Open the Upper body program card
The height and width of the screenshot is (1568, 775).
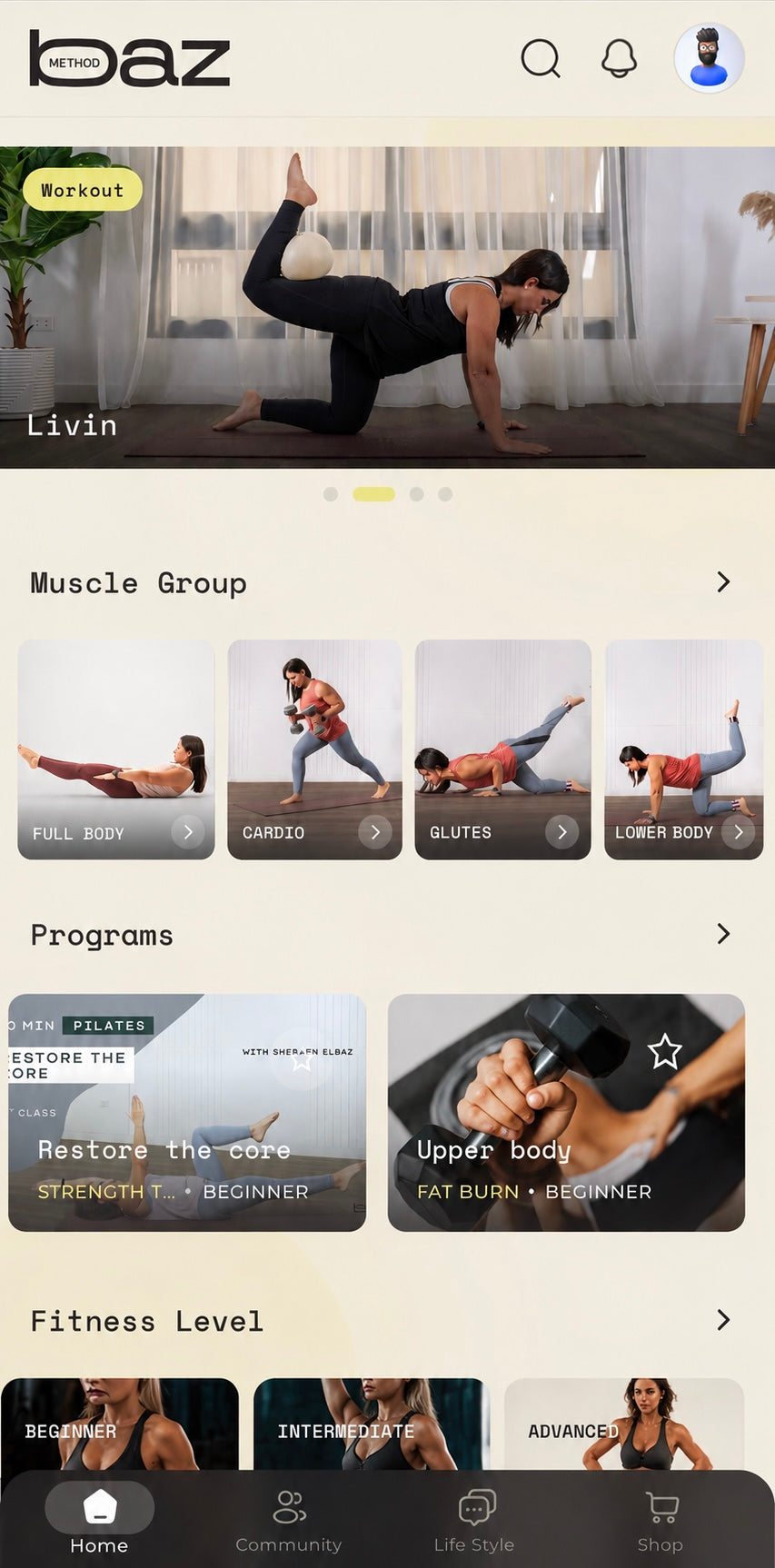(x=566, y=1113)
